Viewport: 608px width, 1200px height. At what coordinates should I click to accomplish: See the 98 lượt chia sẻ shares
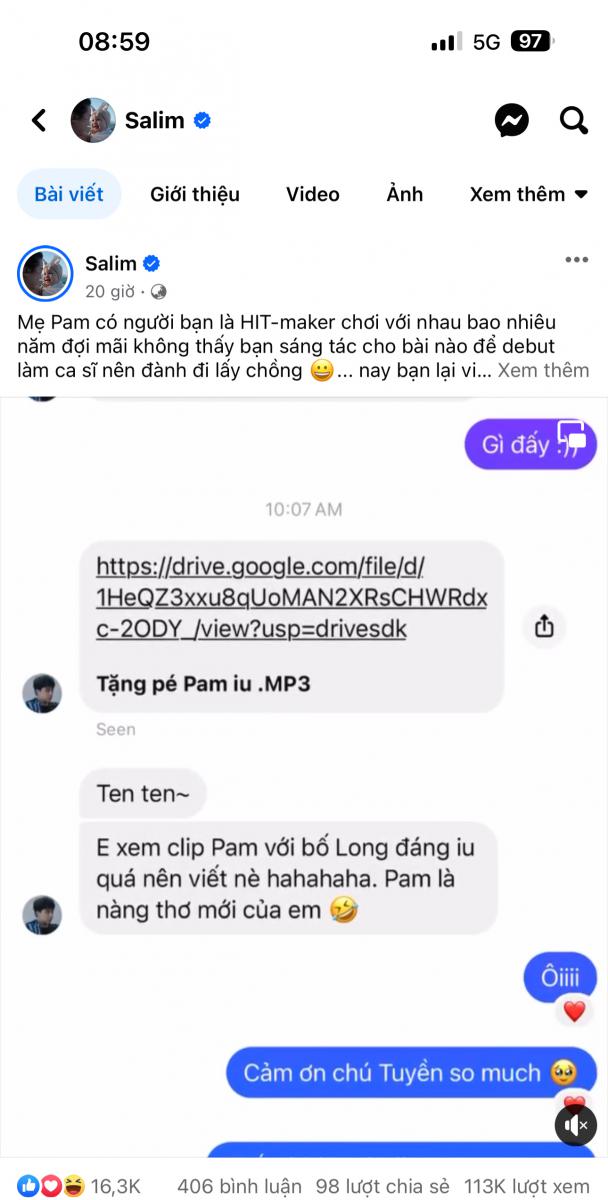pos(383,1186)
